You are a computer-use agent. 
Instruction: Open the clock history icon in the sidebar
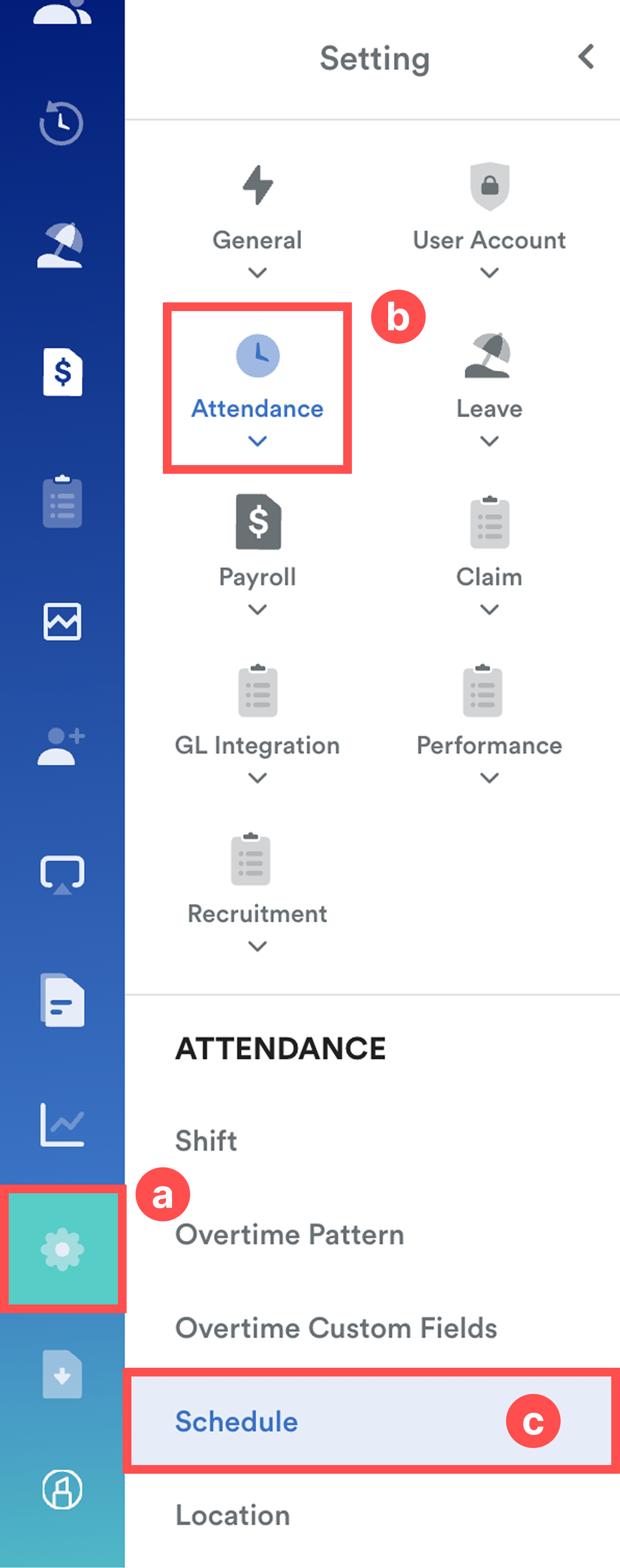point(62,123)
